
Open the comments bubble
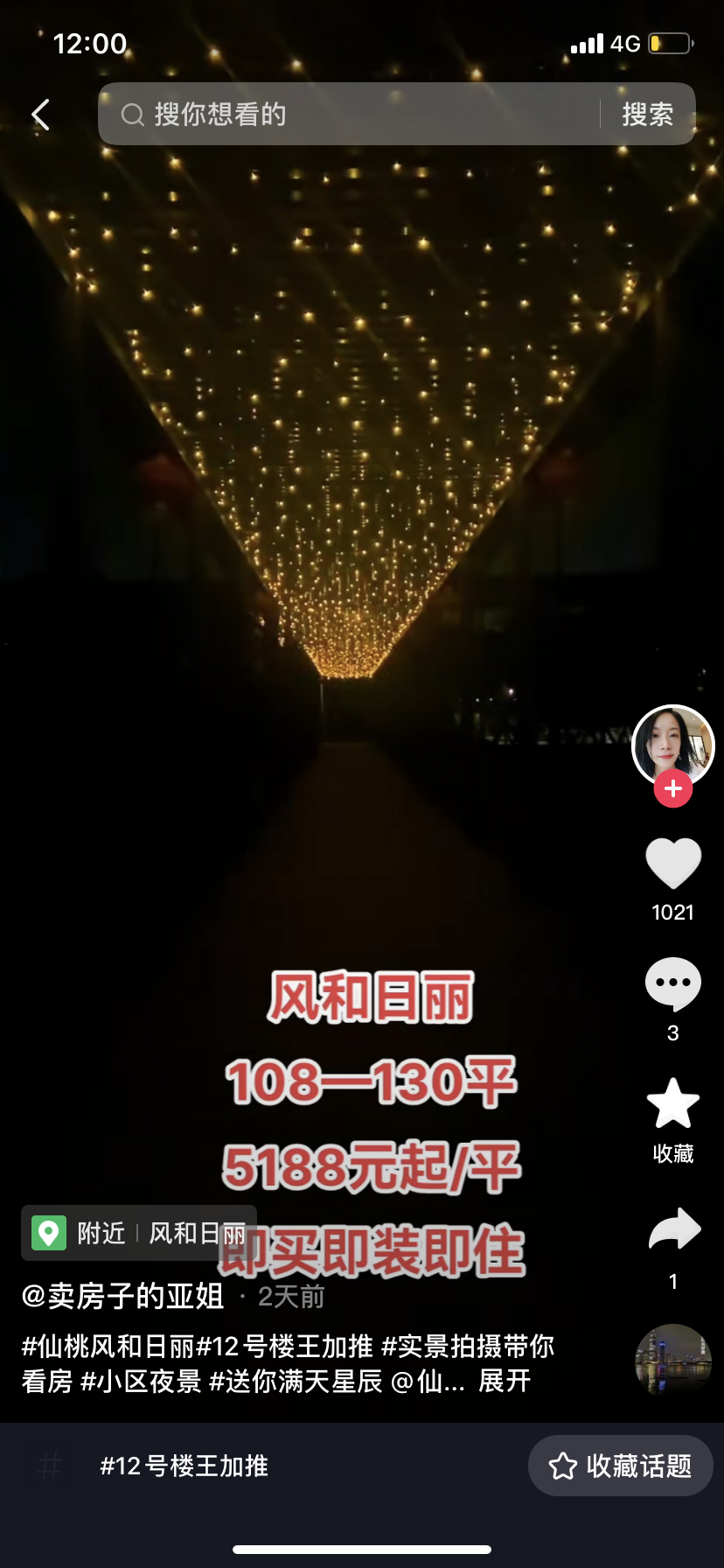(672, 984)
